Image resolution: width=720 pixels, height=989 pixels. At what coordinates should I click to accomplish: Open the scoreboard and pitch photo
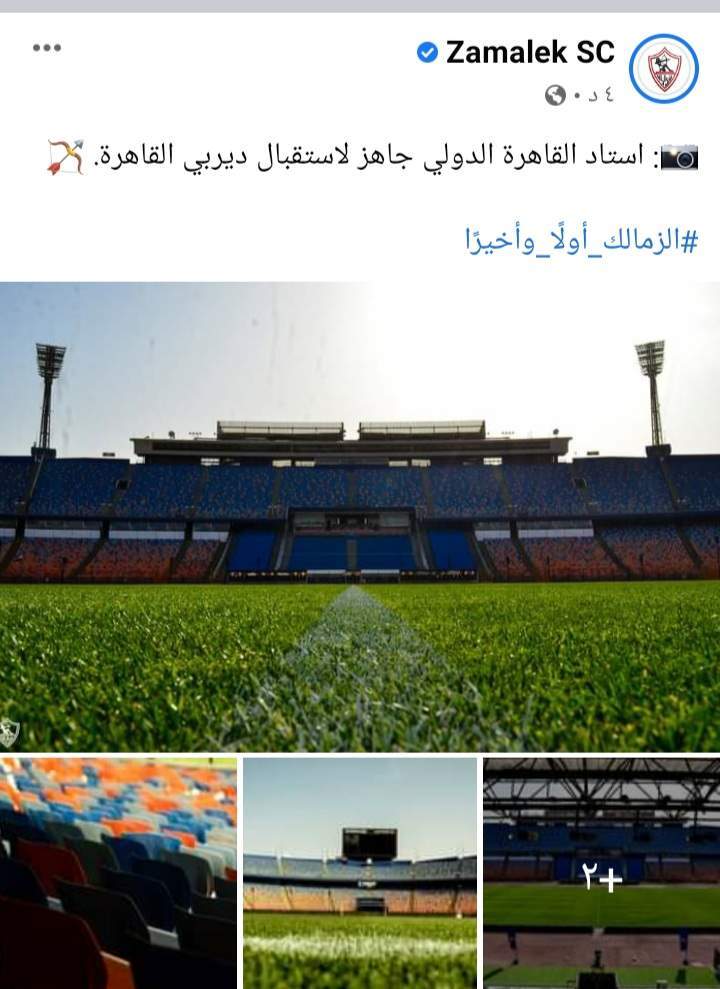point(360,872)
